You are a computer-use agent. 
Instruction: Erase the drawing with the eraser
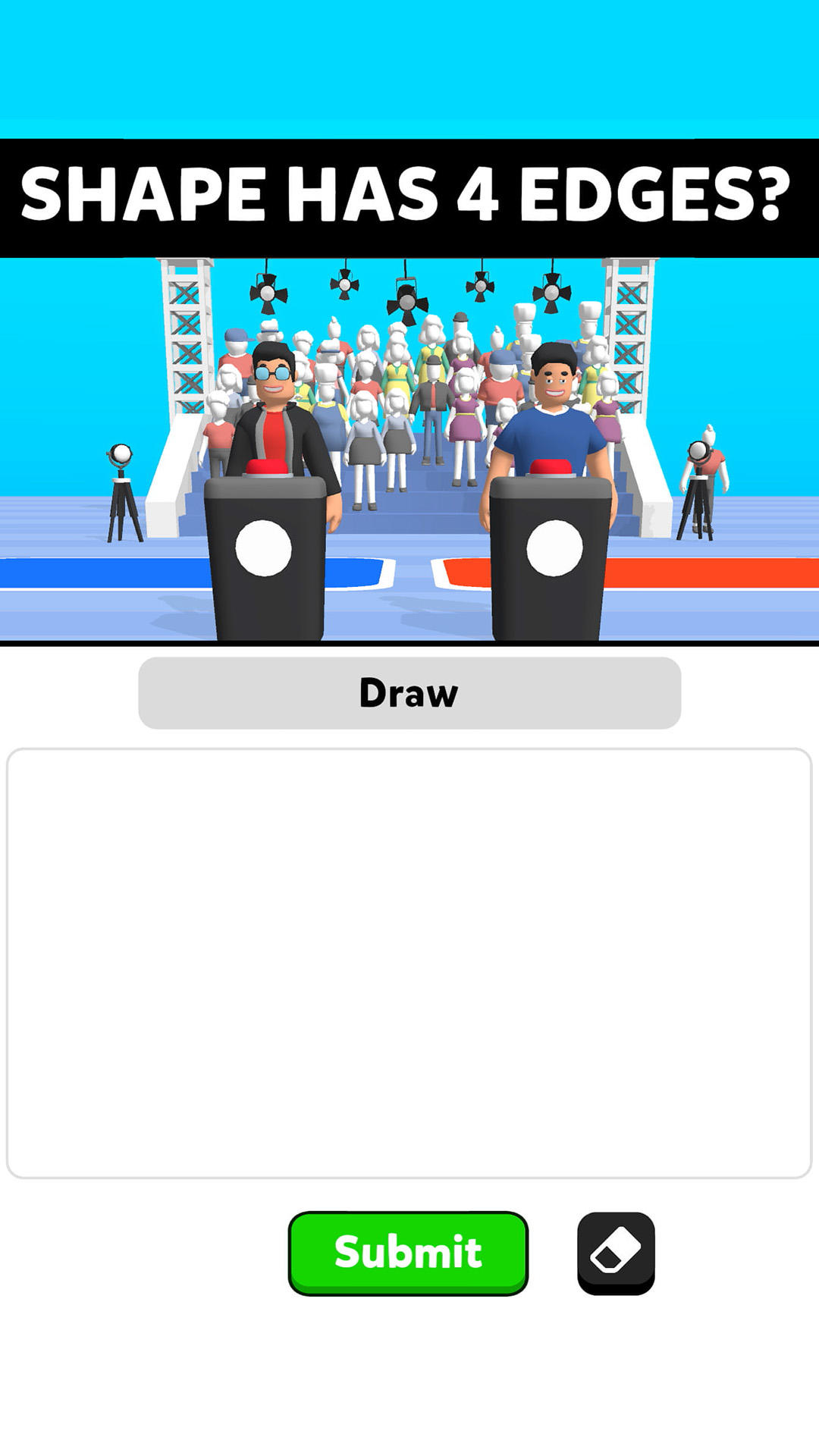[616, 1252]
